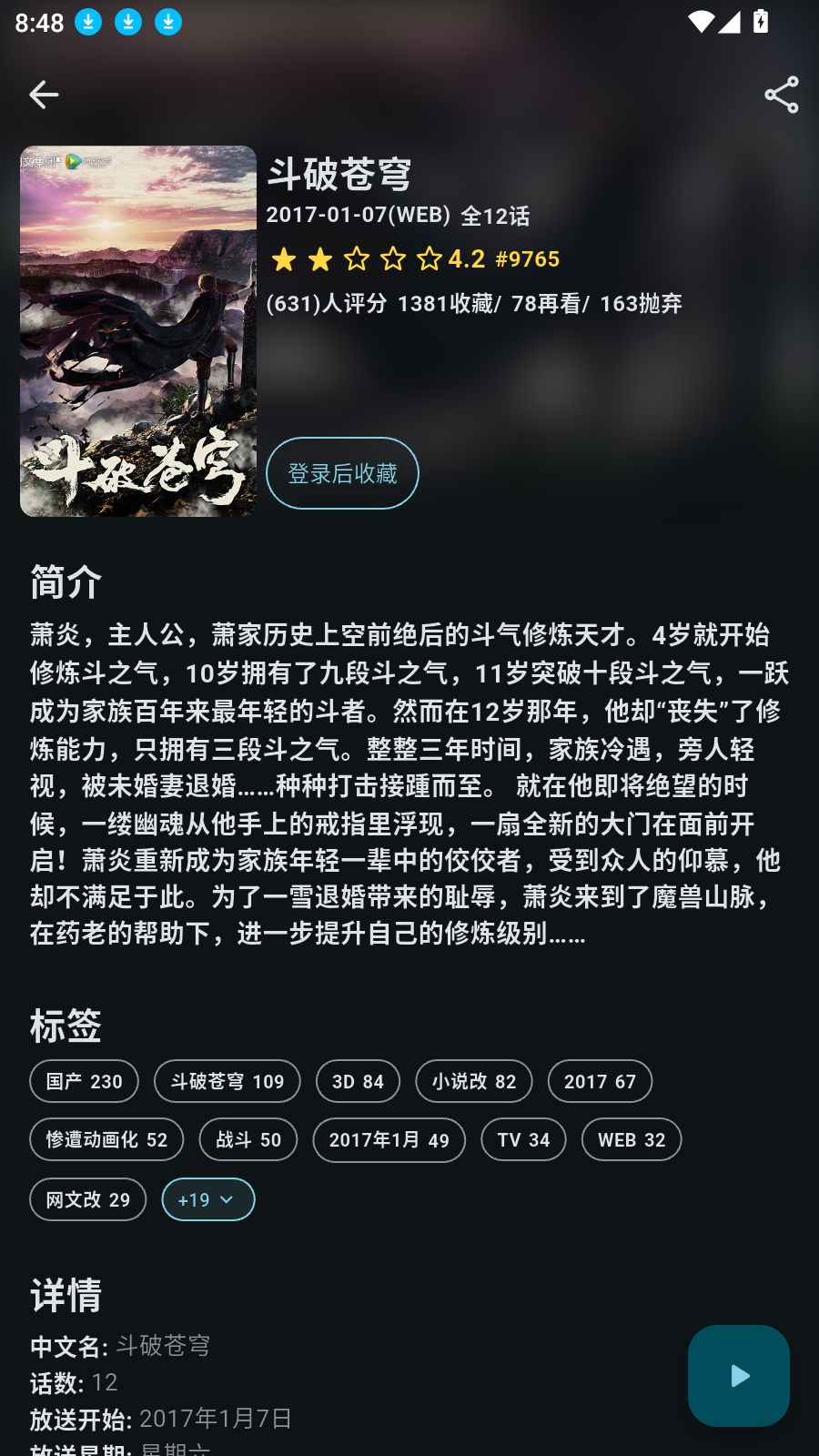This screenshot has height=1456, width=819.
Task: Select the 2017 67 tag
Action: tap(600, 1081)
